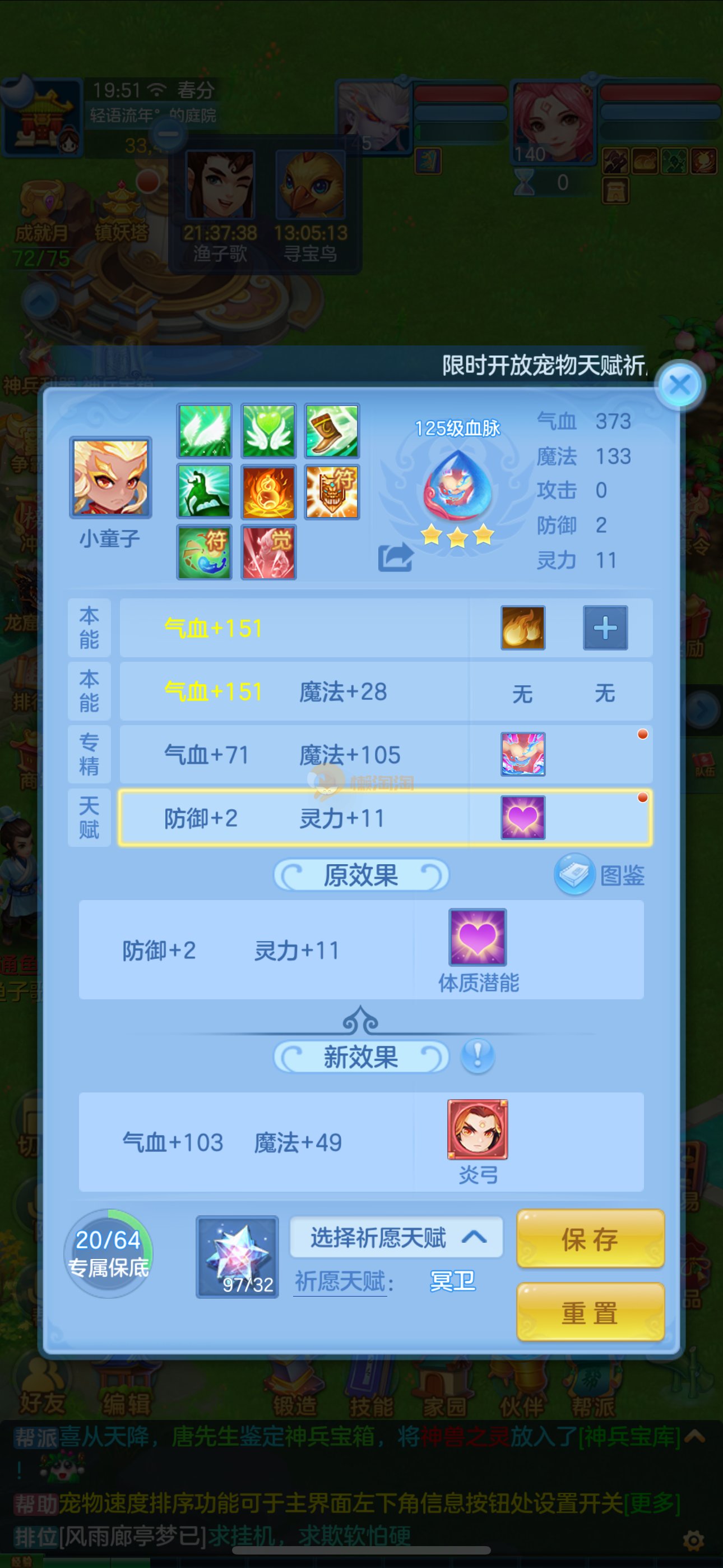Close the pet talent dialog

679,385
